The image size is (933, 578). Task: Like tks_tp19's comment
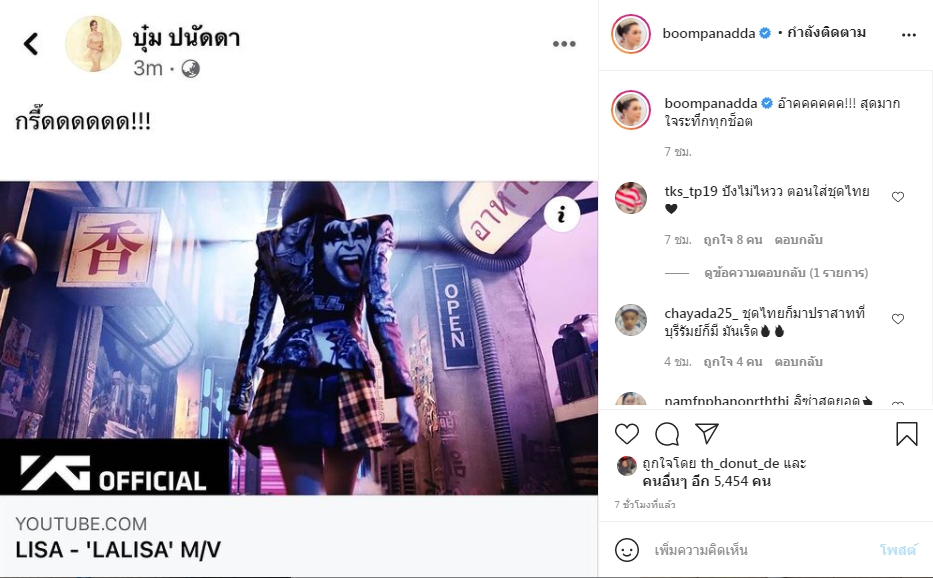pos(897,197)
